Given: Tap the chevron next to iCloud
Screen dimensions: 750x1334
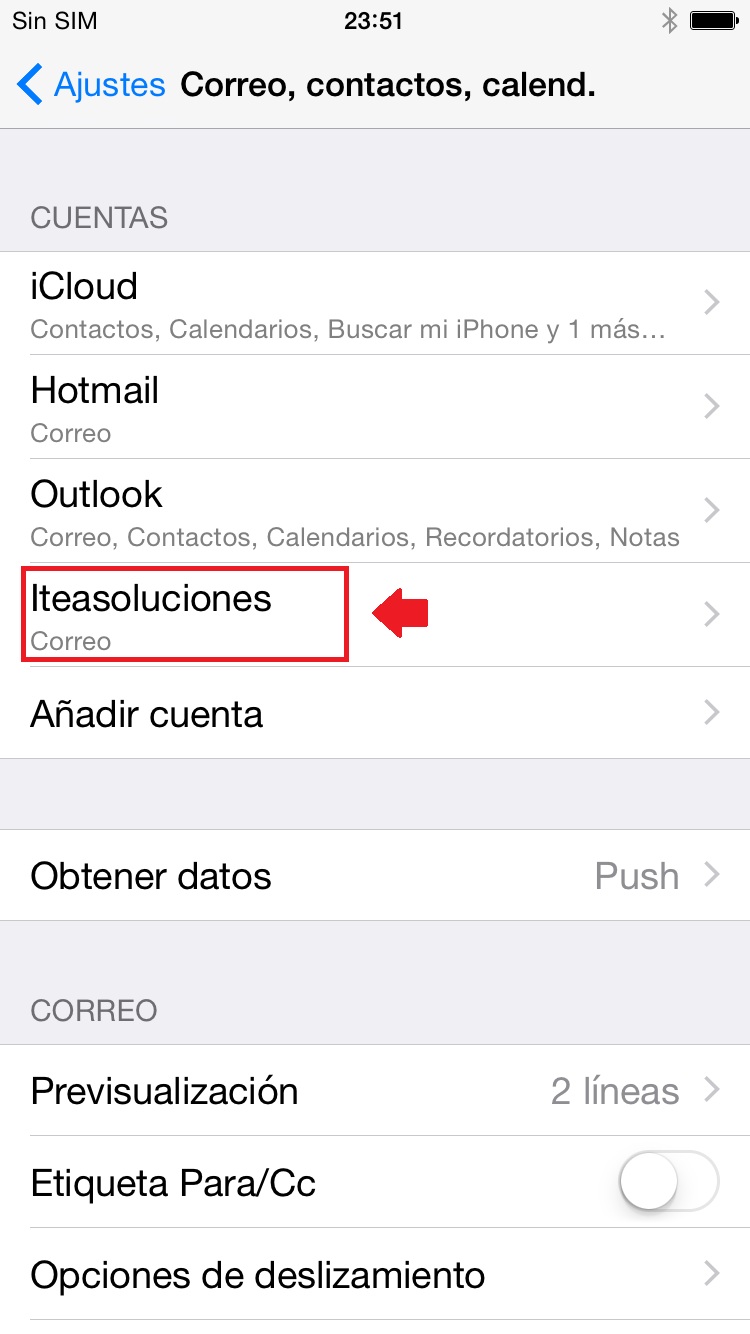Looking at the screenshot, I should 711,303.
